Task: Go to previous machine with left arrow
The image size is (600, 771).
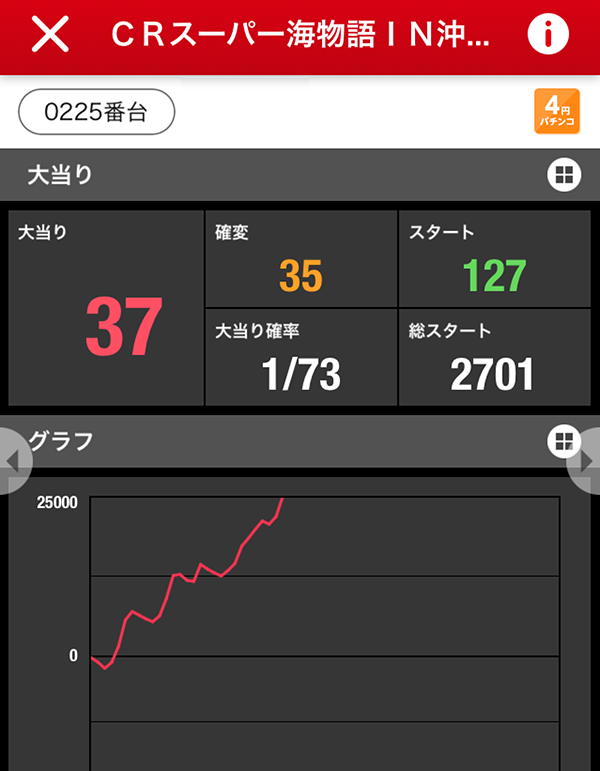Action: 12,461
